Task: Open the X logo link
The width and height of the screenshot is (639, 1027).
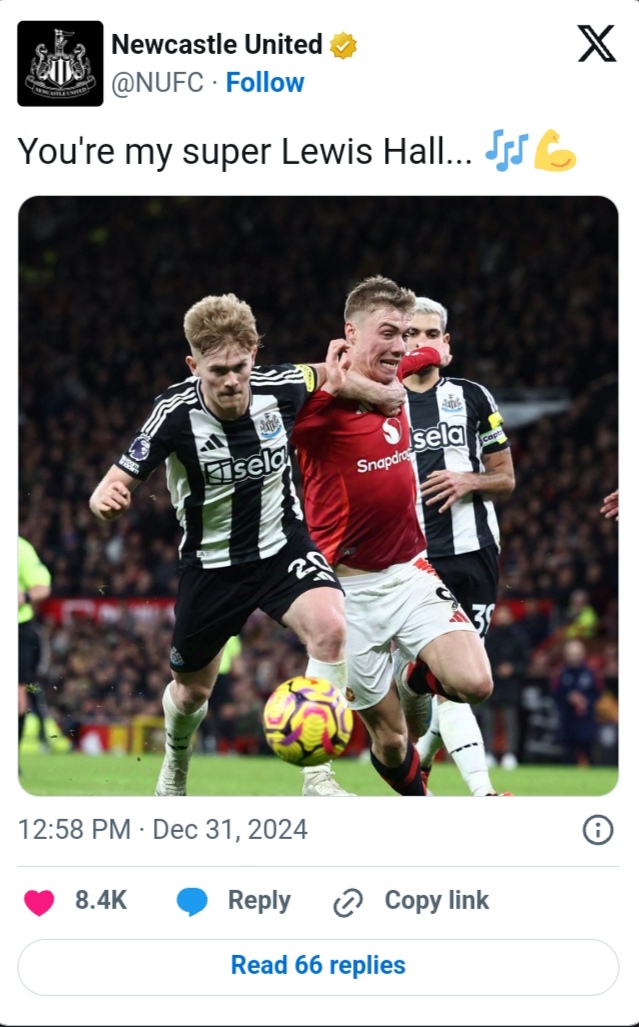Action: point(597,44)
